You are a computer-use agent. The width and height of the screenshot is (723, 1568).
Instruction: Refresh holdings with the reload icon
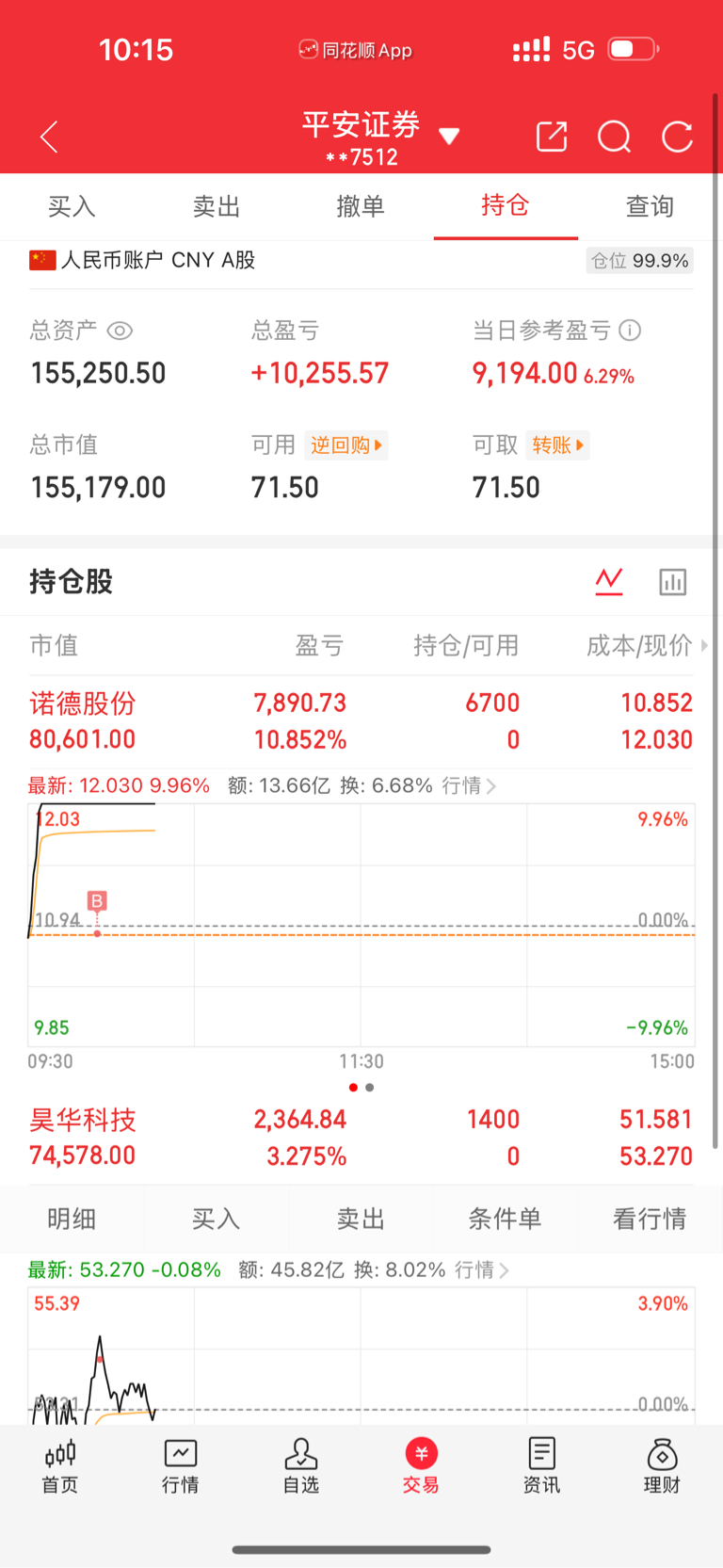[x=678, y=137]
